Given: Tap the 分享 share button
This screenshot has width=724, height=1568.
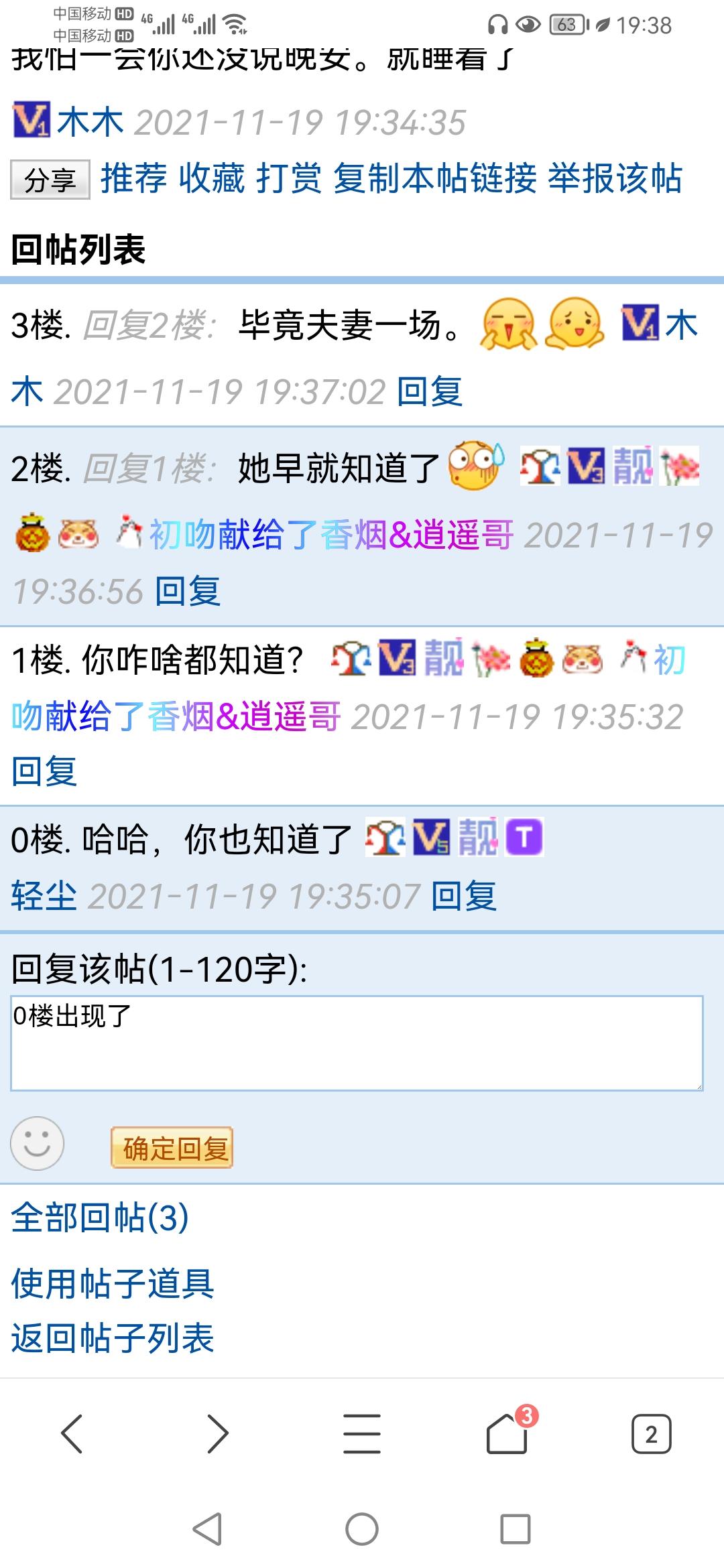Looking at the screenshot, I should point(50,180).
